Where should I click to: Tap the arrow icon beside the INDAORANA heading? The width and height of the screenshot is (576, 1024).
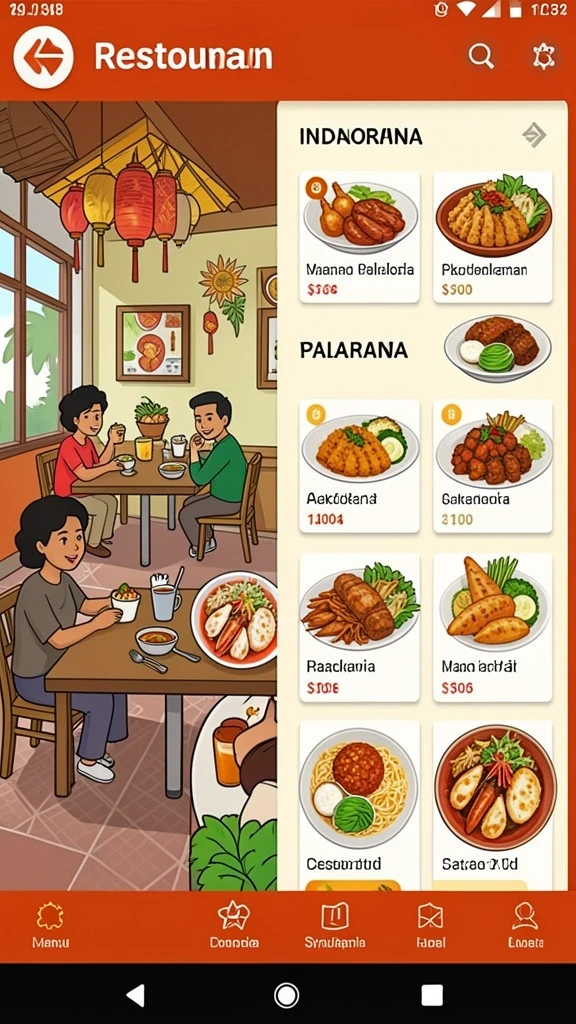click(534, 135)
